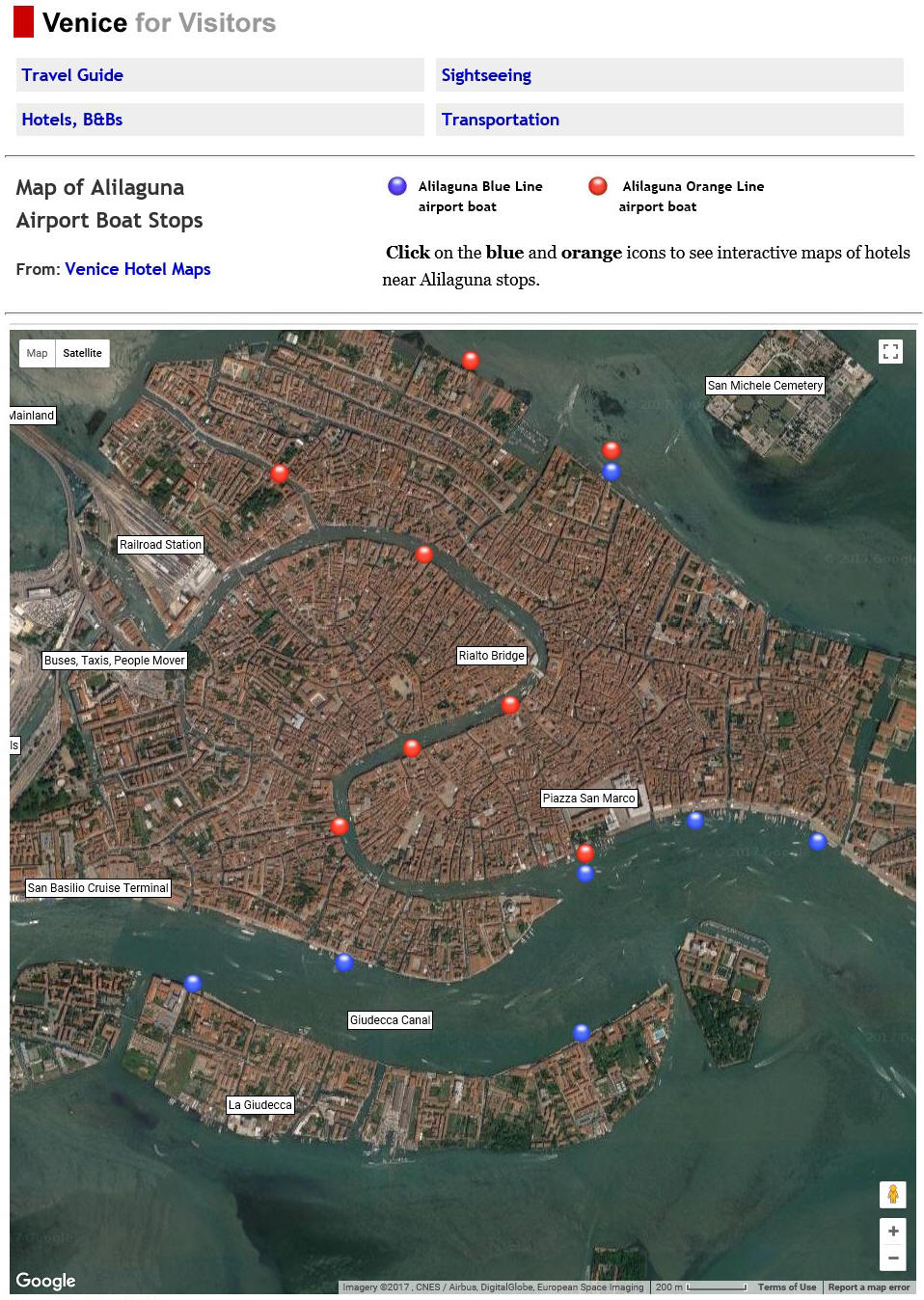Tap orange marker near Railroad Station
Viewport: 924px width, 1300px height.
(280, 474)
